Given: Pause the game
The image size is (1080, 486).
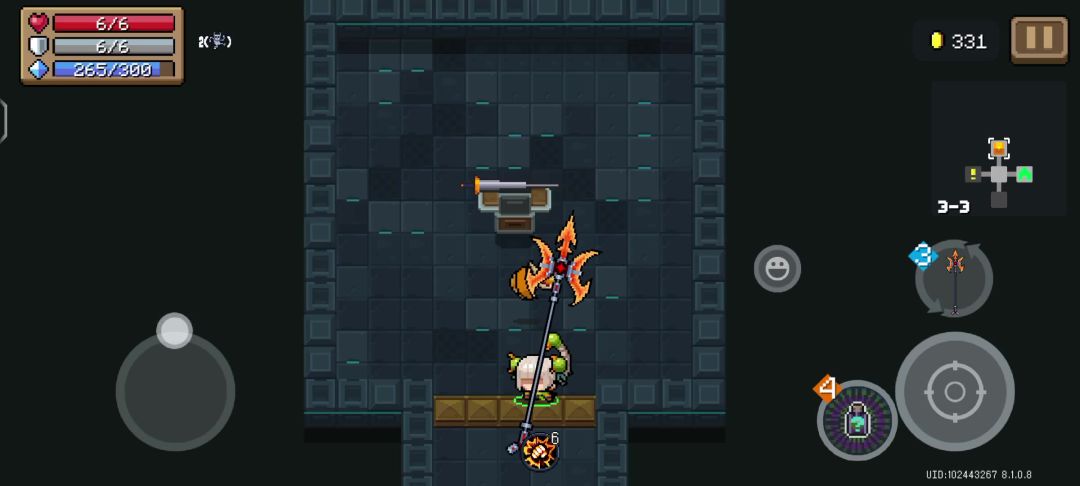Looking at the screenshot, I should pos(1039,40).
